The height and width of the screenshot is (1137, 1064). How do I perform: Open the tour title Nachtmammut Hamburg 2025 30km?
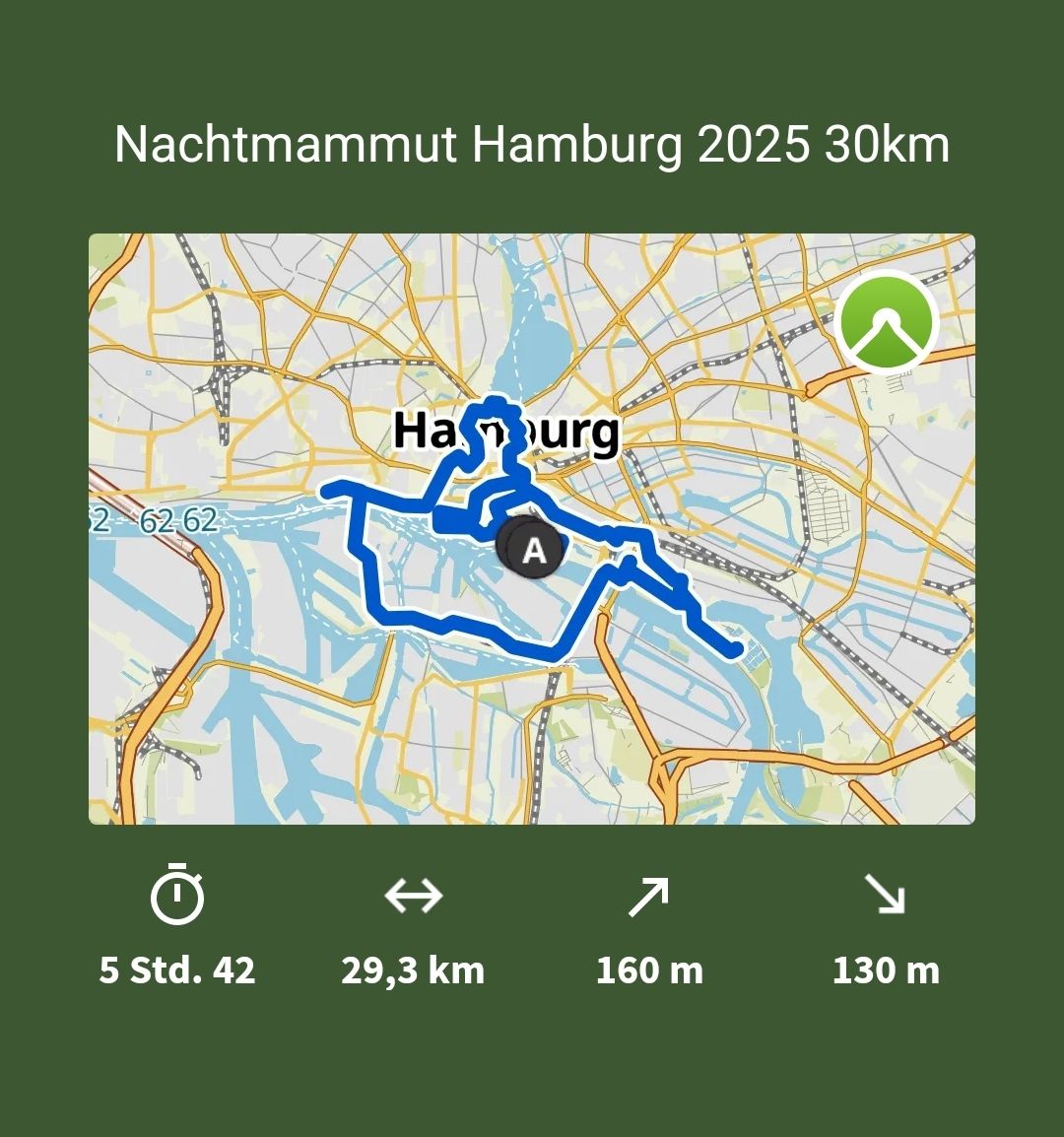532,146
